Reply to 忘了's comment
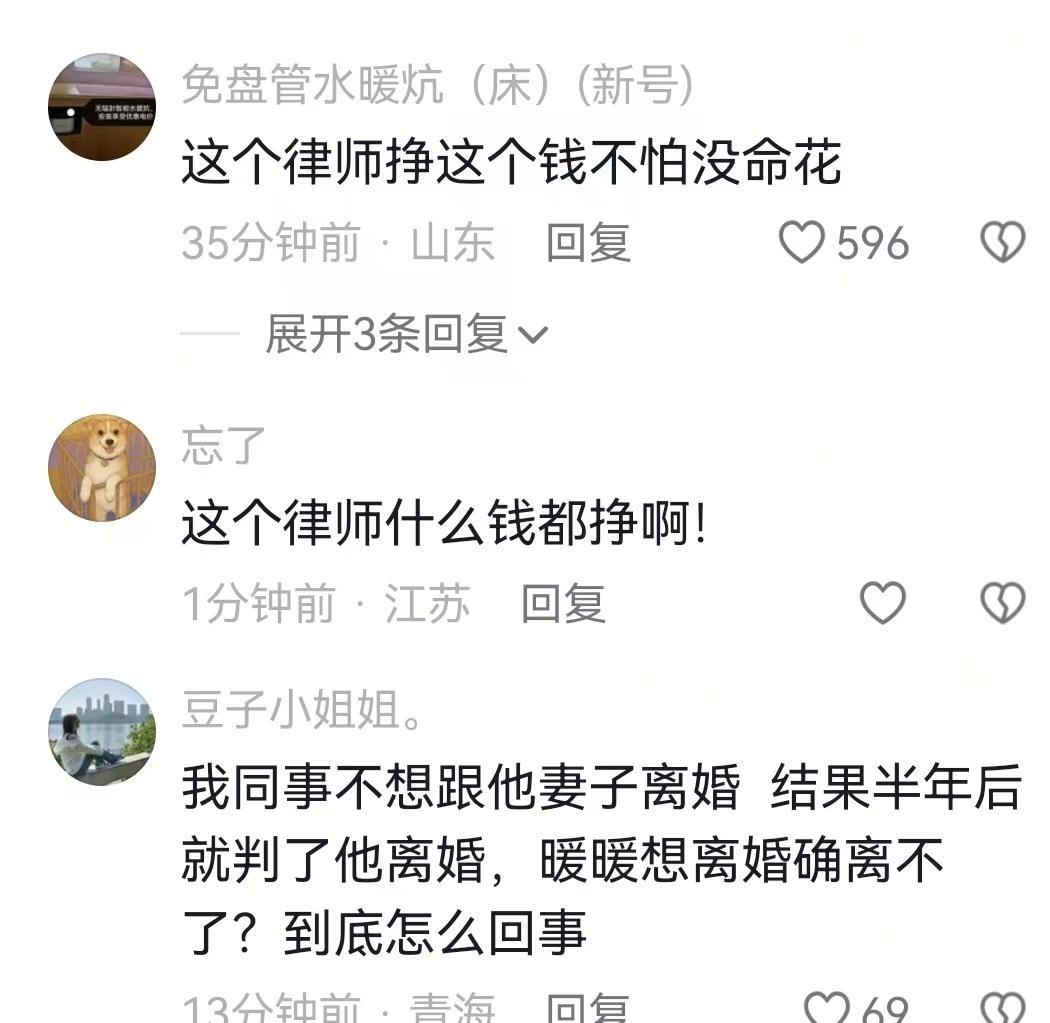 click(x=563, y=603)
